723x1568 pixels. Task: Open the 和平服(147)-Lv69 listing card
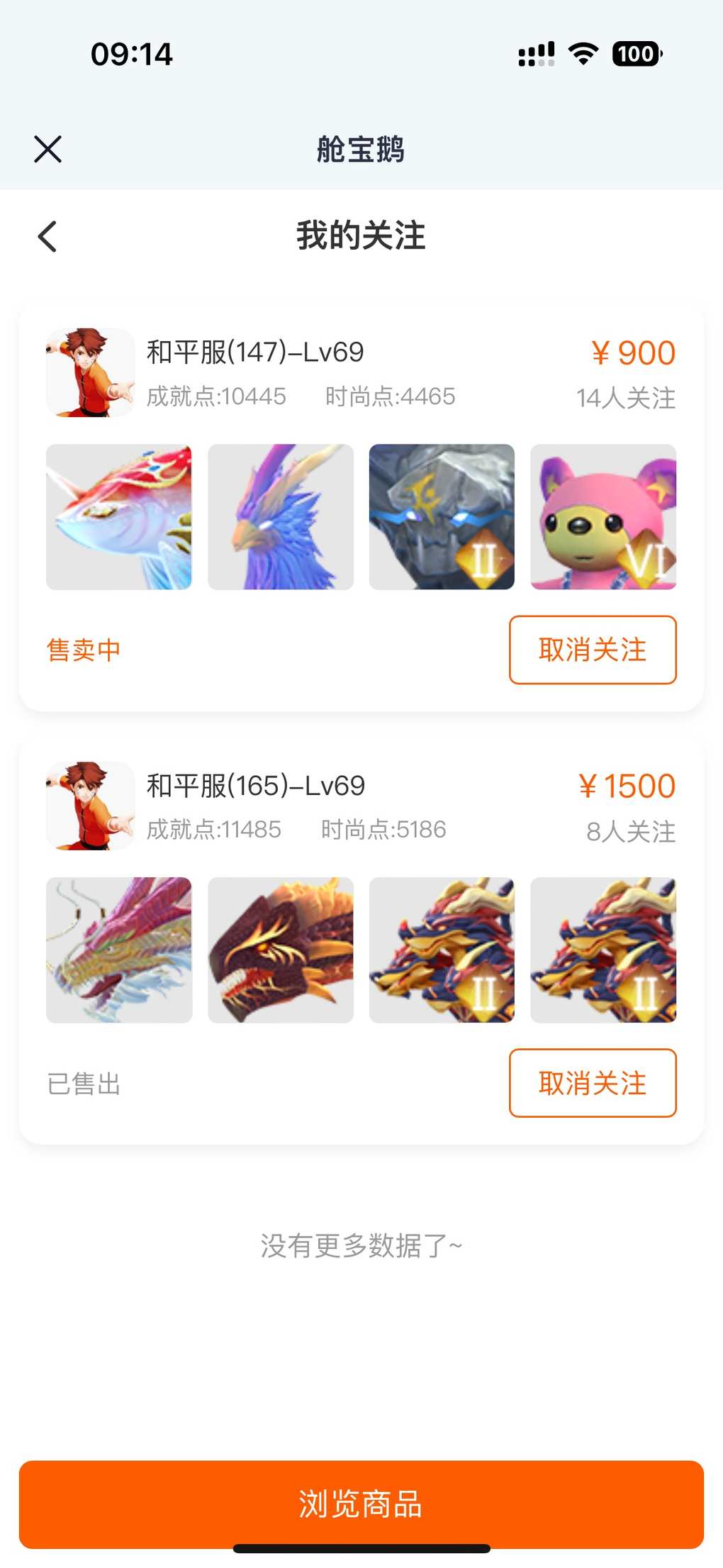[x=255, y=352]
